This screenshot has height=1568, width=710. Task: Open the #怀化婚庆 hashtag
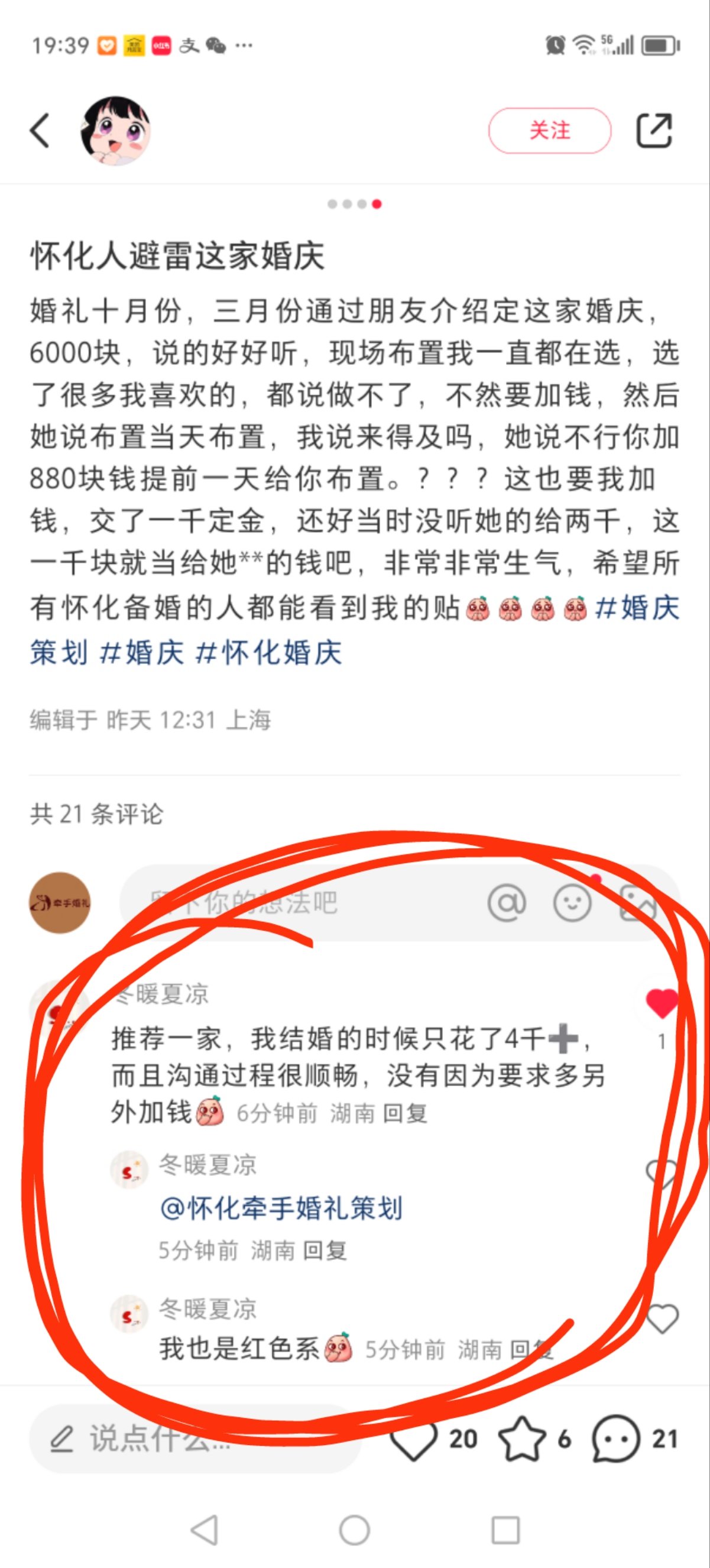point(268,653)
